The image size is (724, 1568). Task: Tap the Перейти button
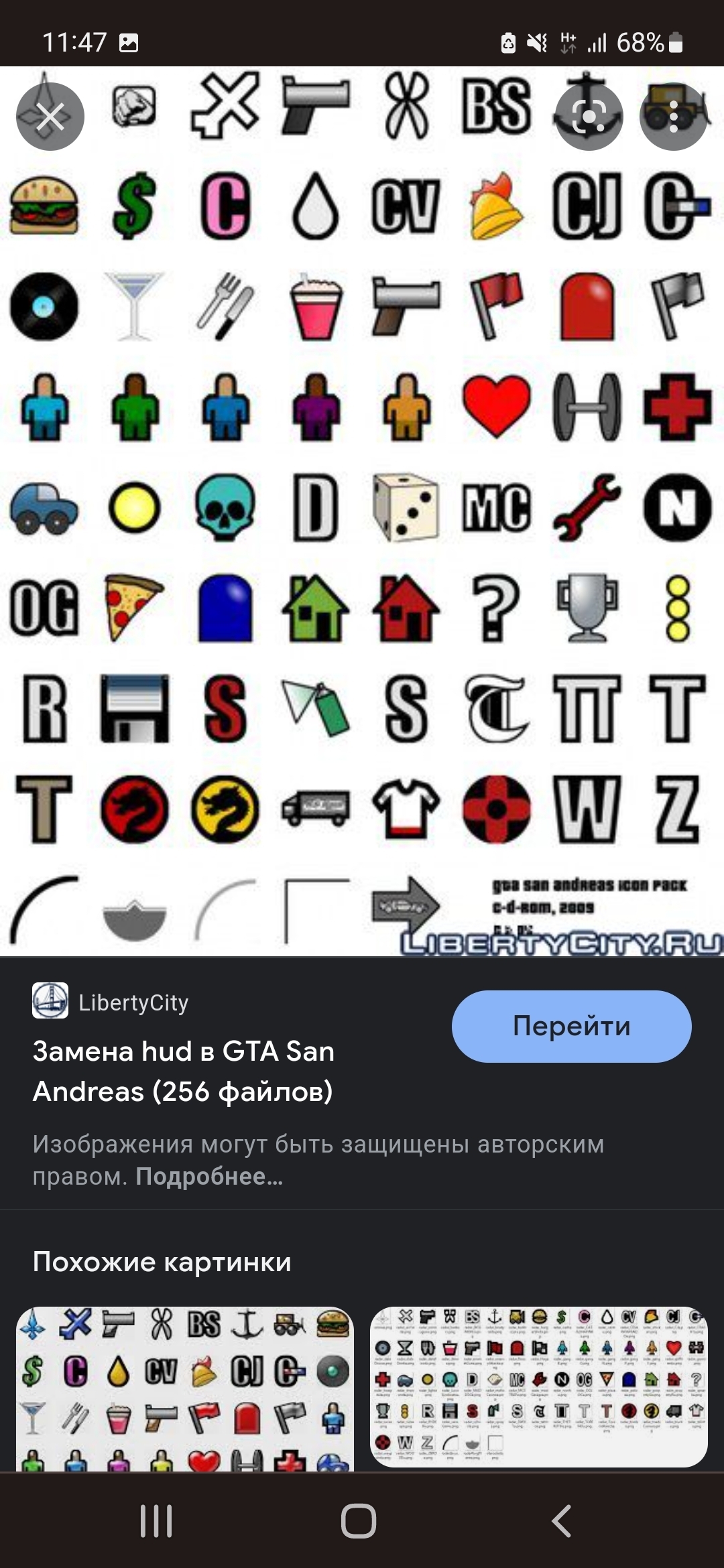(x=571, y=1026)
